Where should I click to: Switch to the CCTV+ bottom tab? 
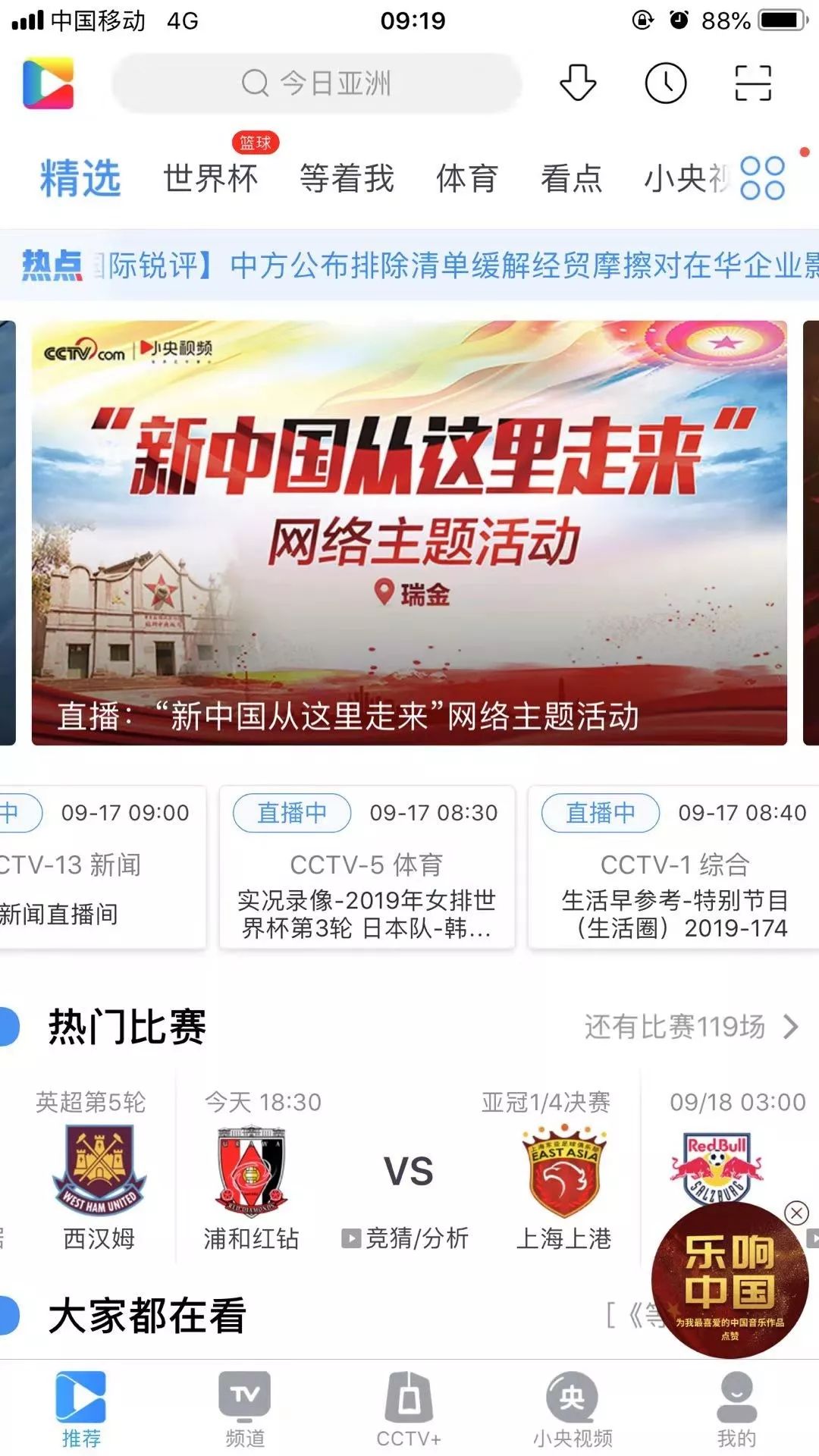pyautogui.click(x=409, y=1409)
